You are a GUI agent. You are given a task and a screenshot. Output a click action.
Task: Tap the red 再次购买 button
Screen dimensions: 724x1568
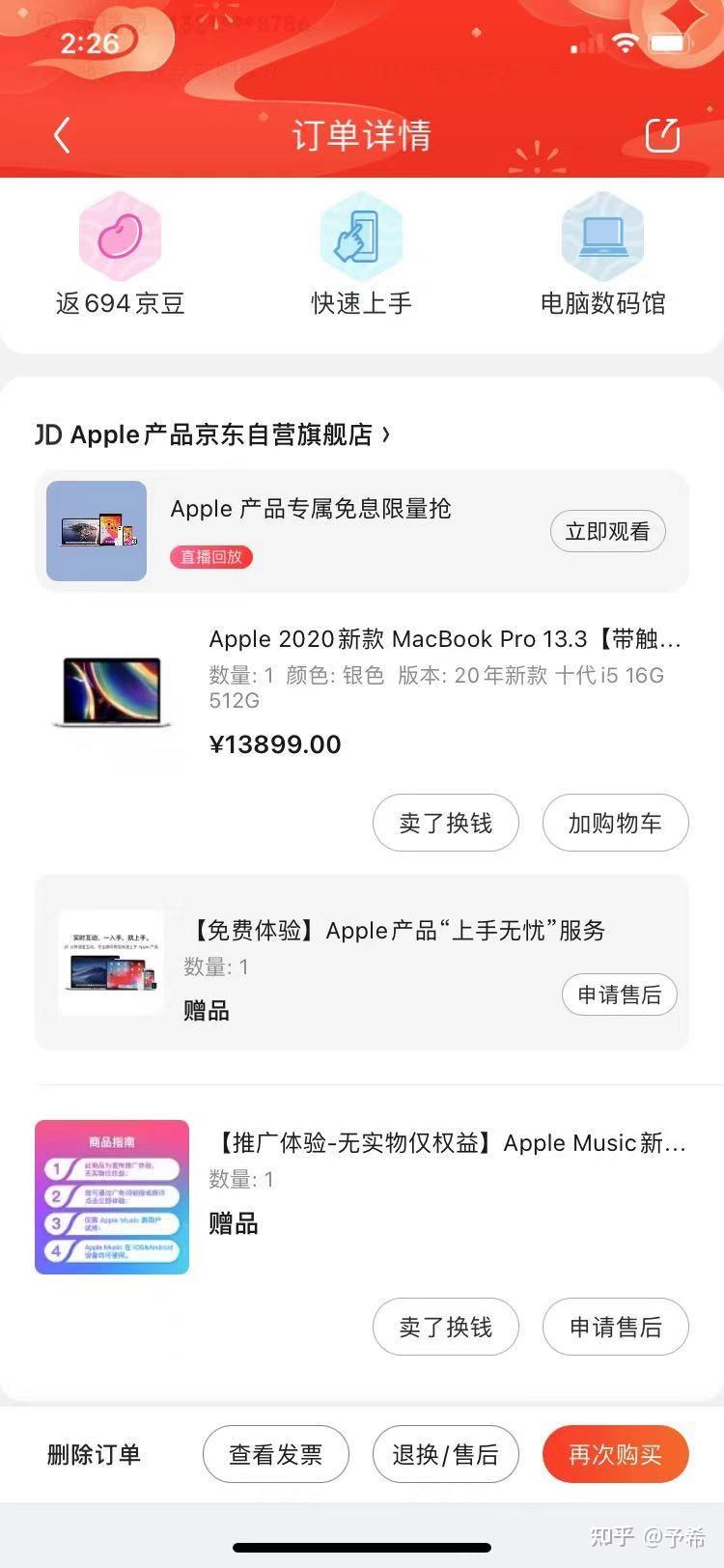point(615,1454)
